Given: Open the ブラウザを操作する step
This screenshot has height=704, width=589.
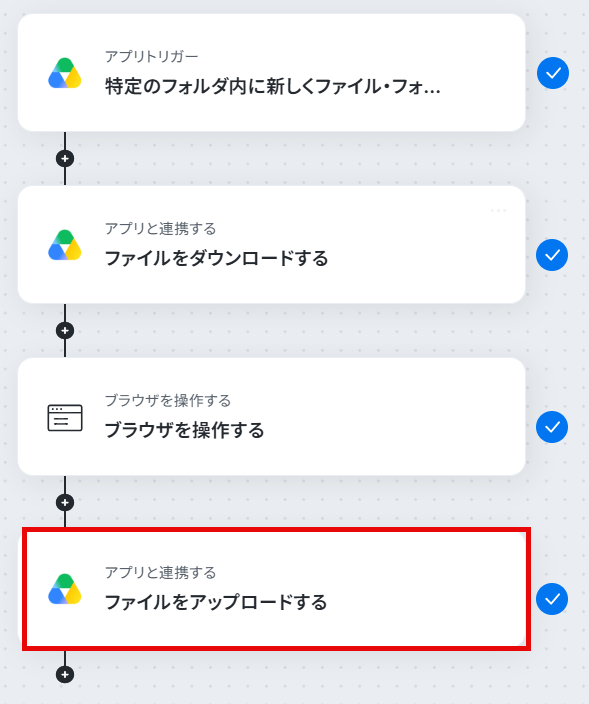Looking at the screenshot, I should (x=271, y=417).
